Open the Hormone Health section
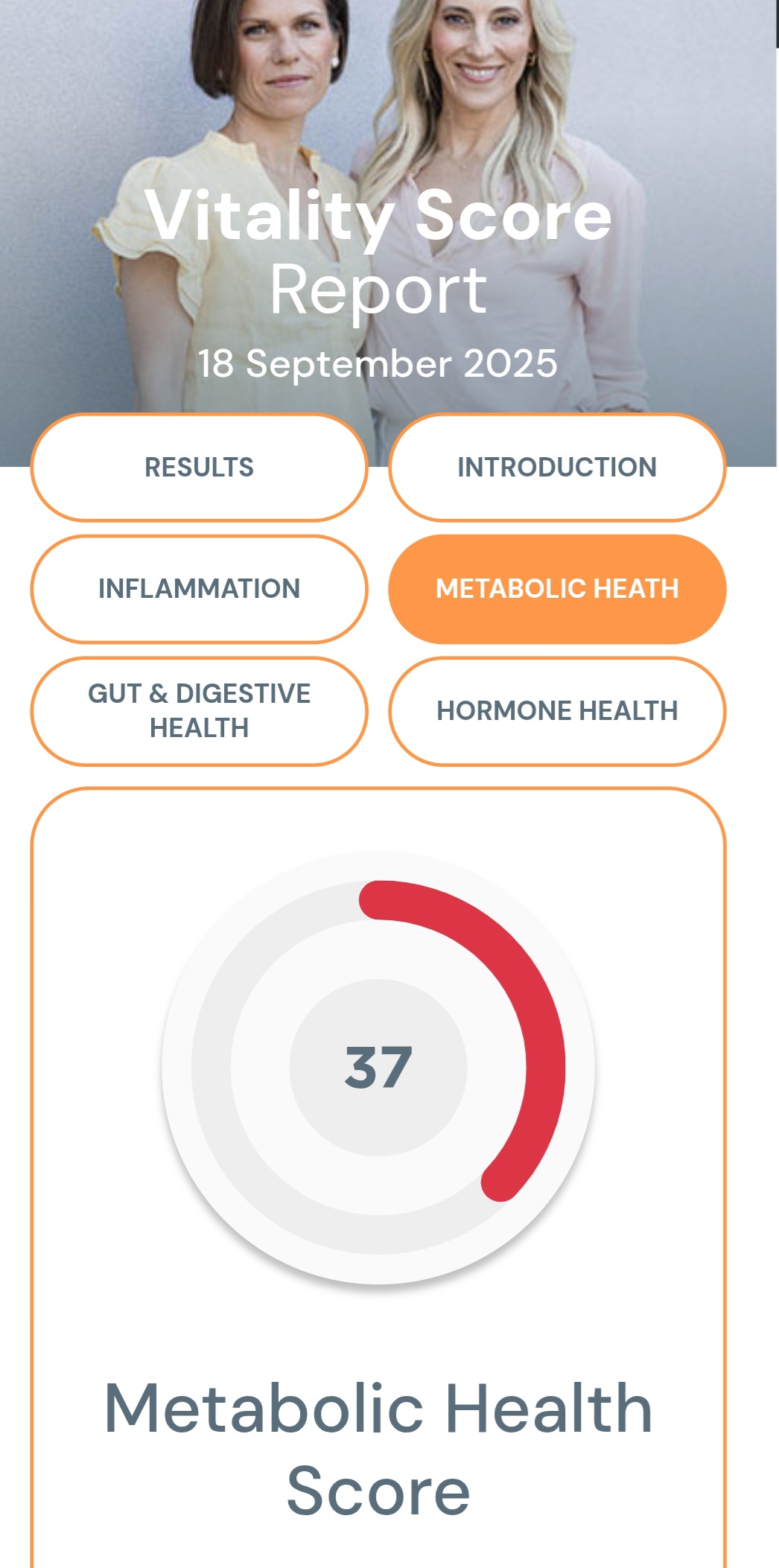The width and height of the screenshot is (779, 1568). [556, 711]
